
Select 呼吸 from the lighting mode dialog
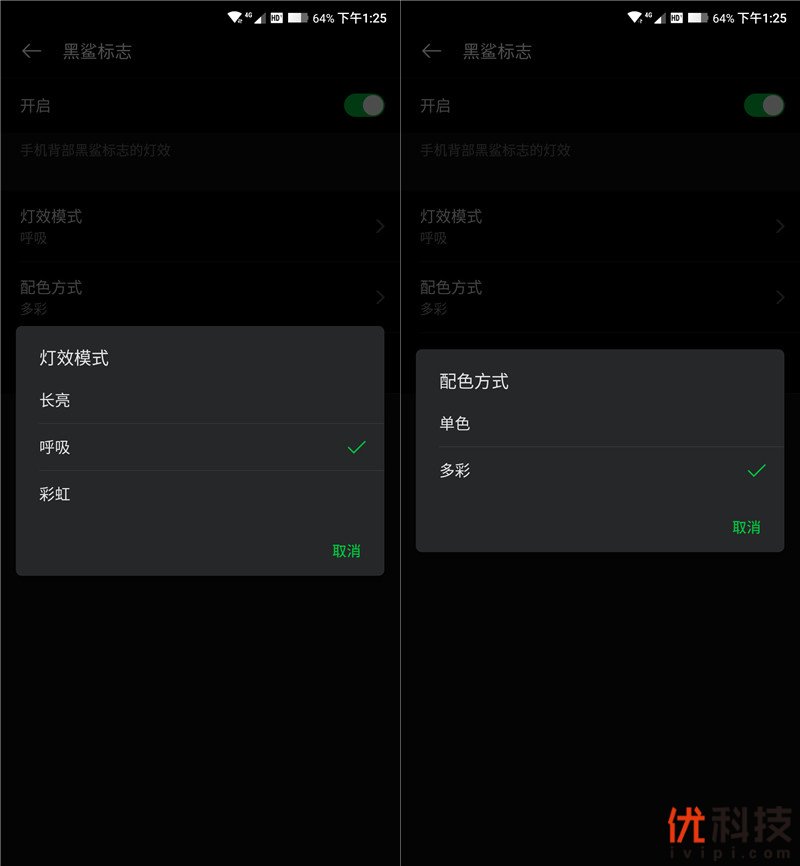pyautogui.click(x=55, y=447)
